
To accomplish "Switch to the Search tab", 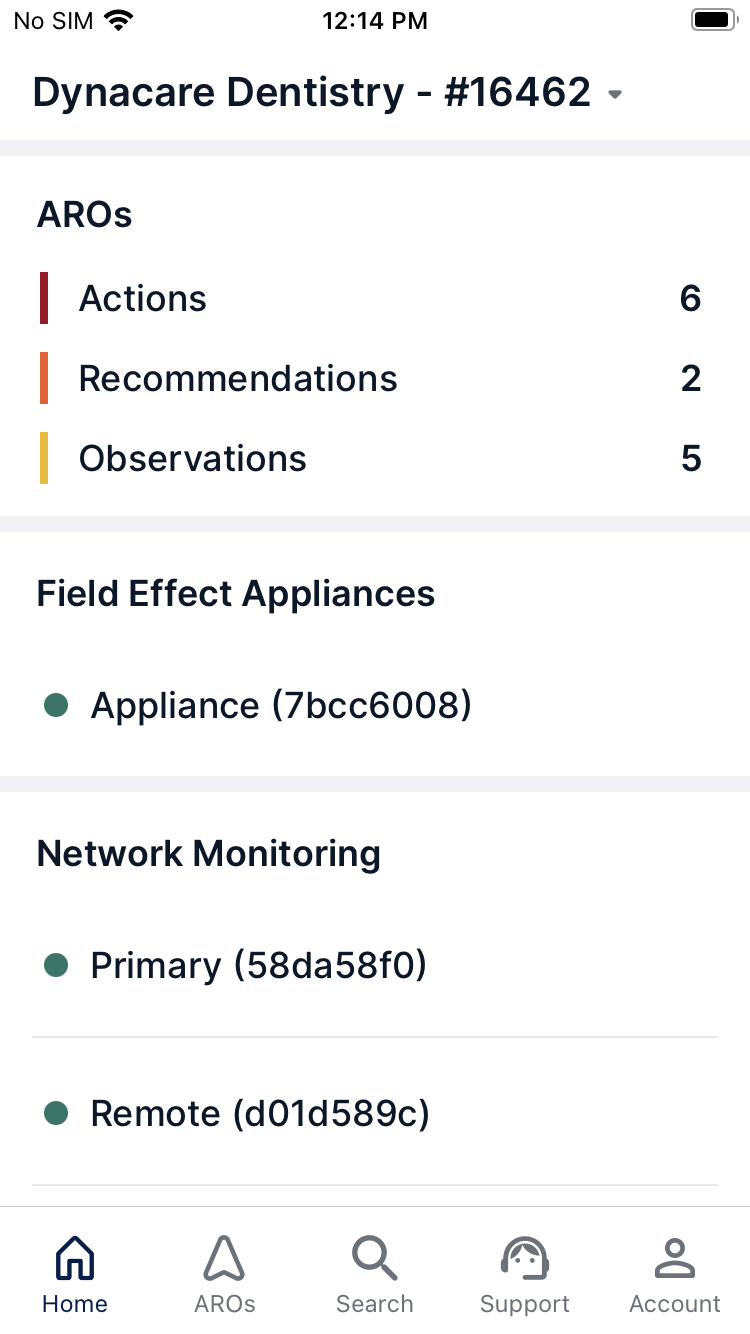I will click(x=375, y=1274).
